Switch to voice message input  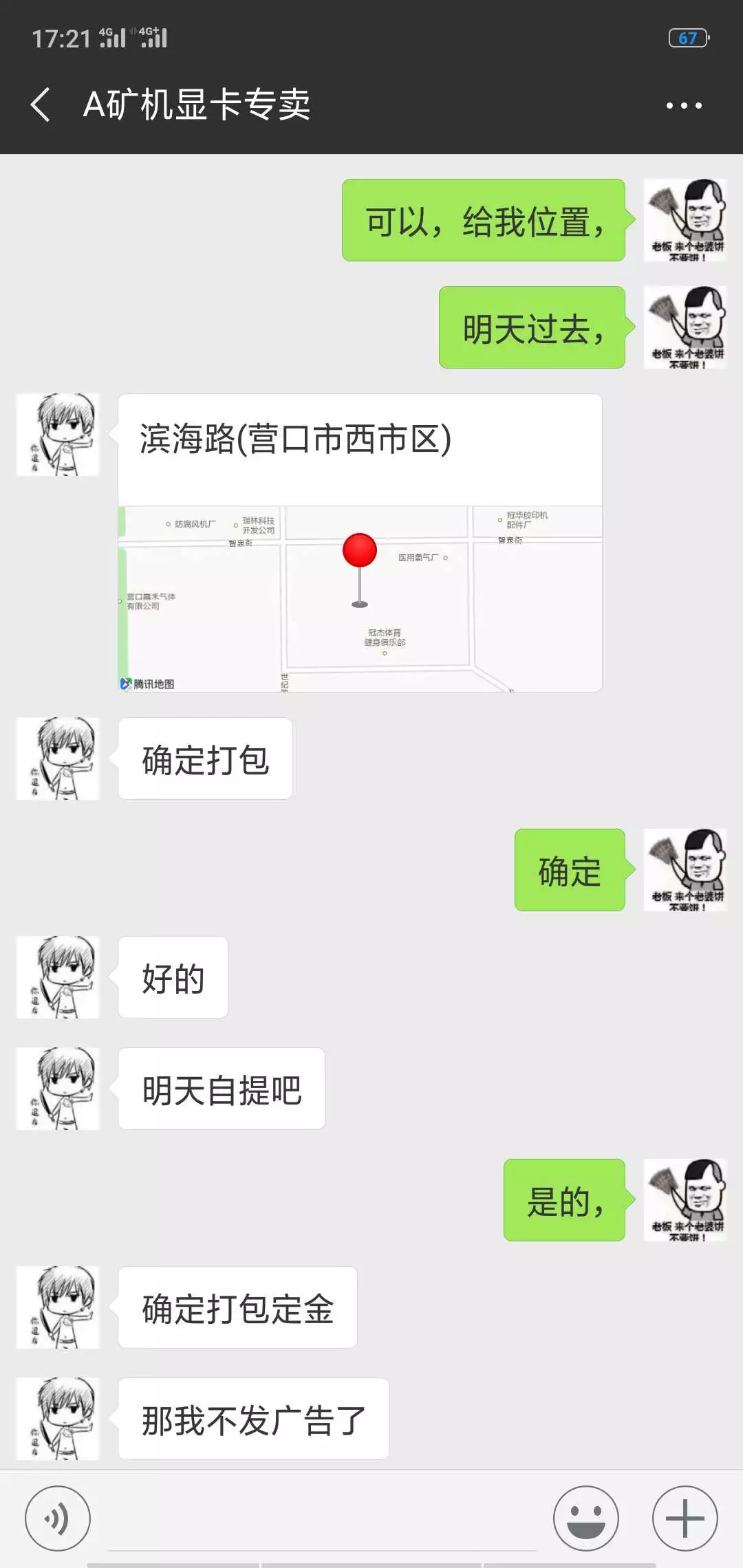[x=58, y=1518]
